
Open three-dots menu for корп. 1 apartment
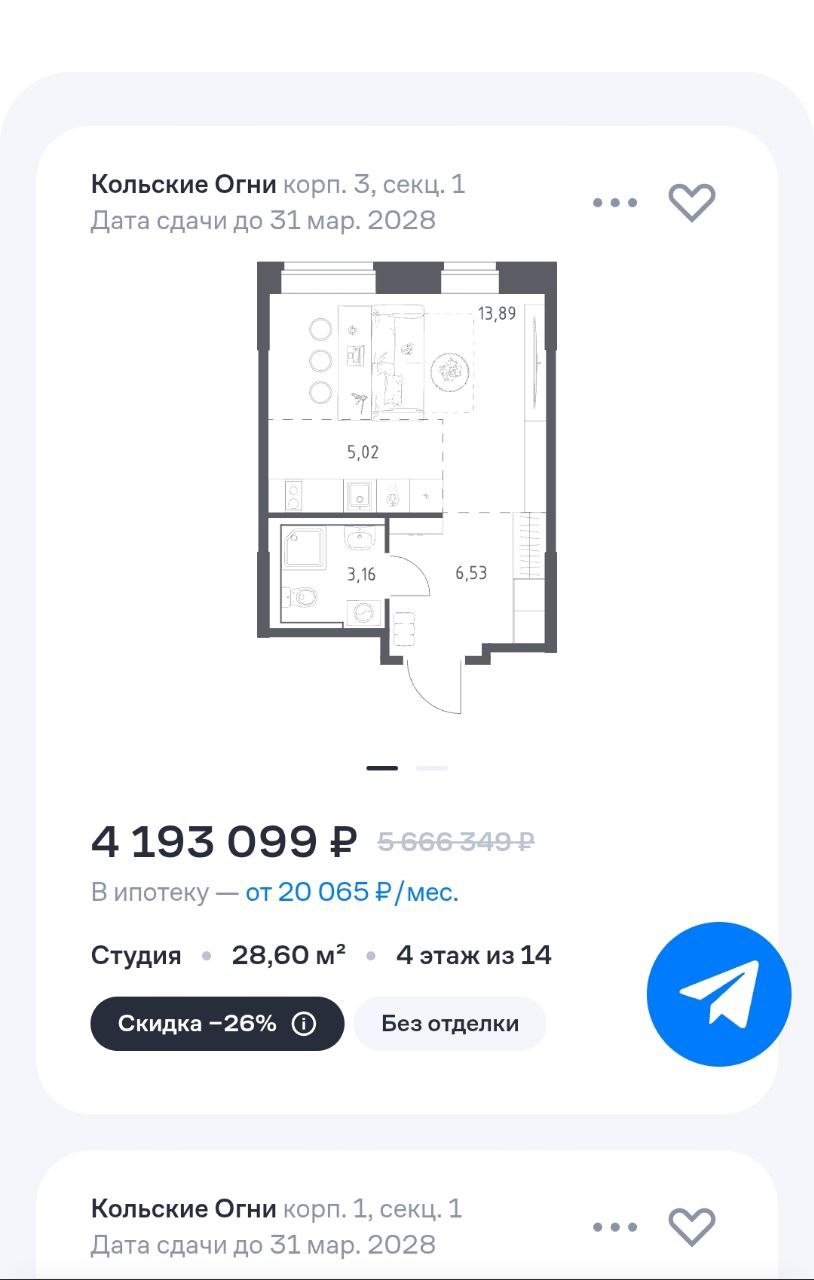coord(615,1227)
